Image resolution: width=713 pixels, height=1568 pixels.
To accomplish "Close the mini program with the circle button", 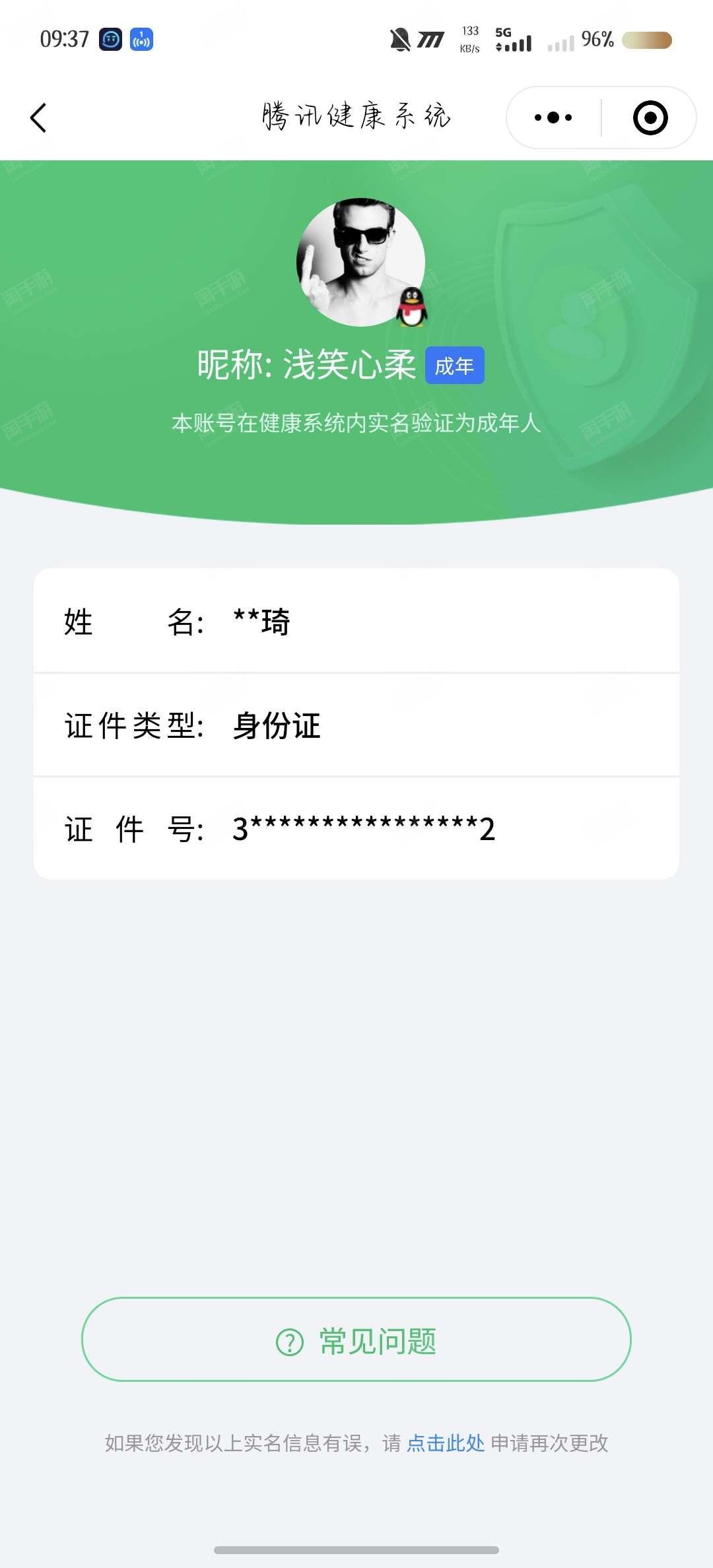I will click(x=650, y=118).
